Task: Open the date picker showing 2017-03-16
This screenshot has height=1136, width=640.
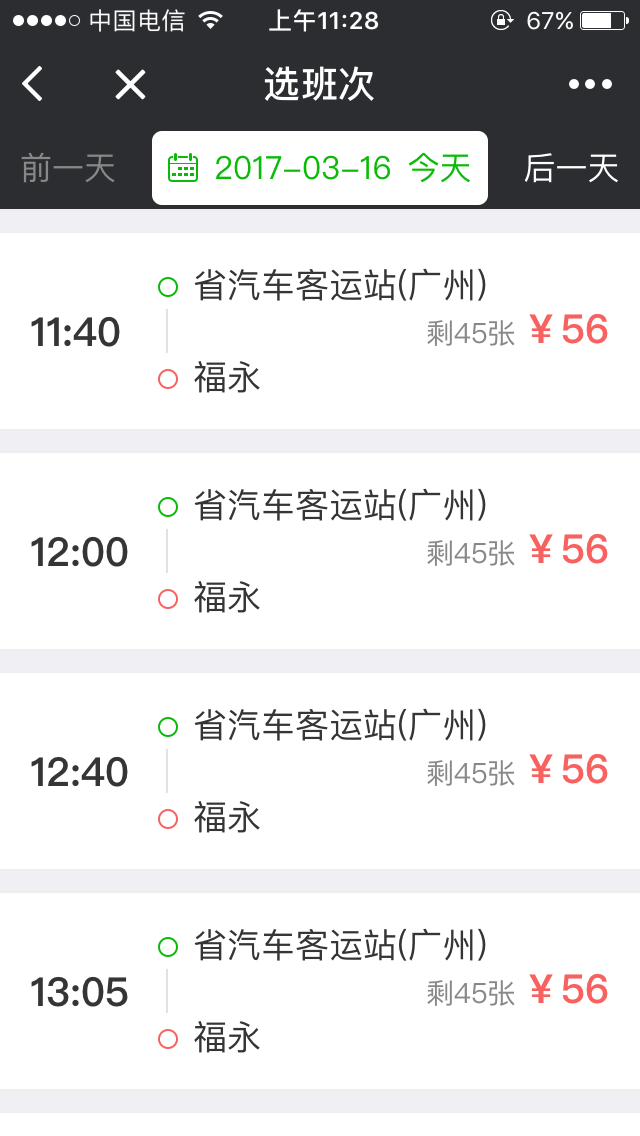Action: [x=320, y=168]
